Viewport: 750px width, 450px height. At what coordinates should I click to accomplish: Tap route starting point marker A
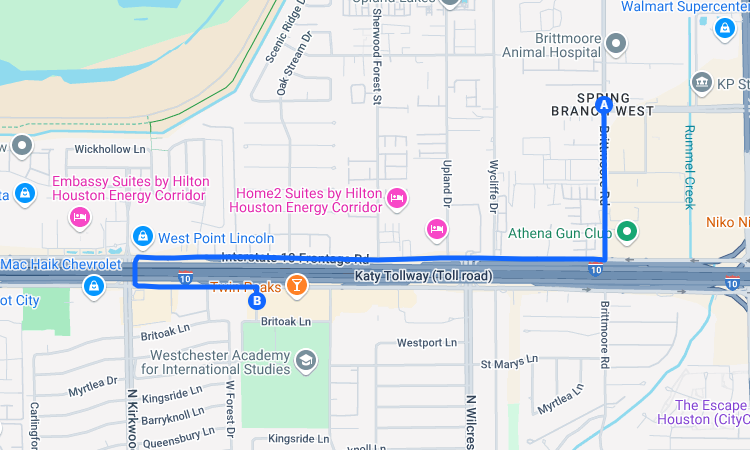[x=604, y=103]
